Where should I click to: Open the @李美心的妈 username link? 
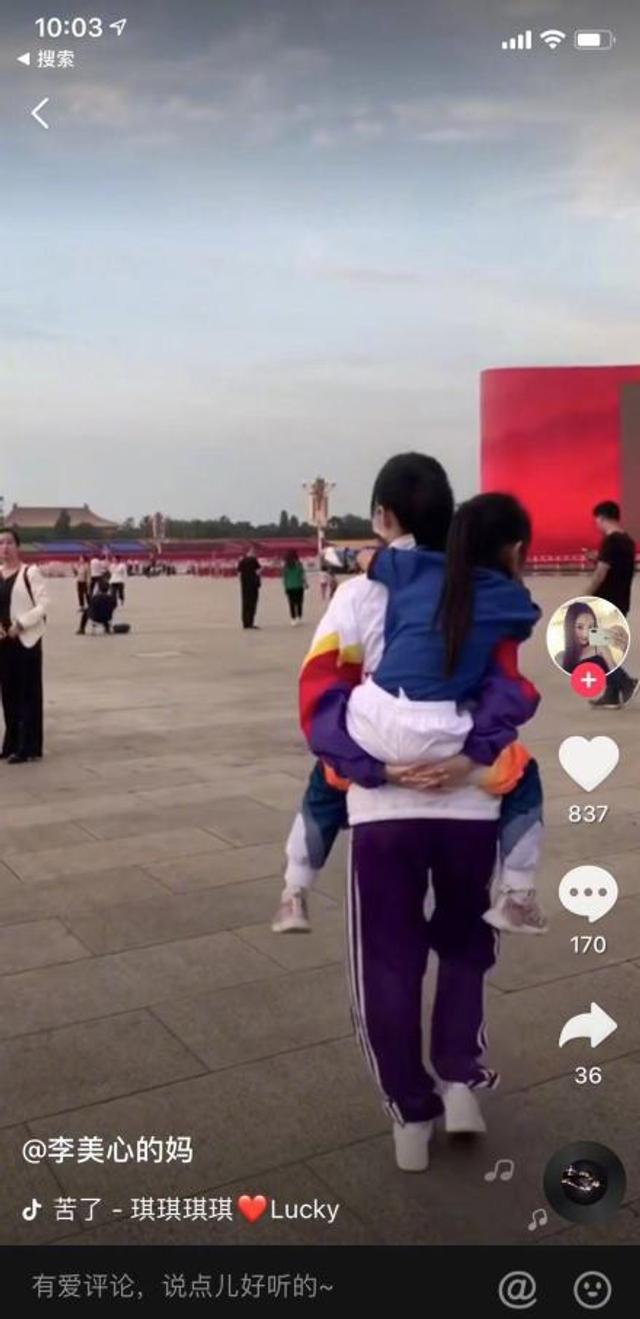click(107, 1150)
